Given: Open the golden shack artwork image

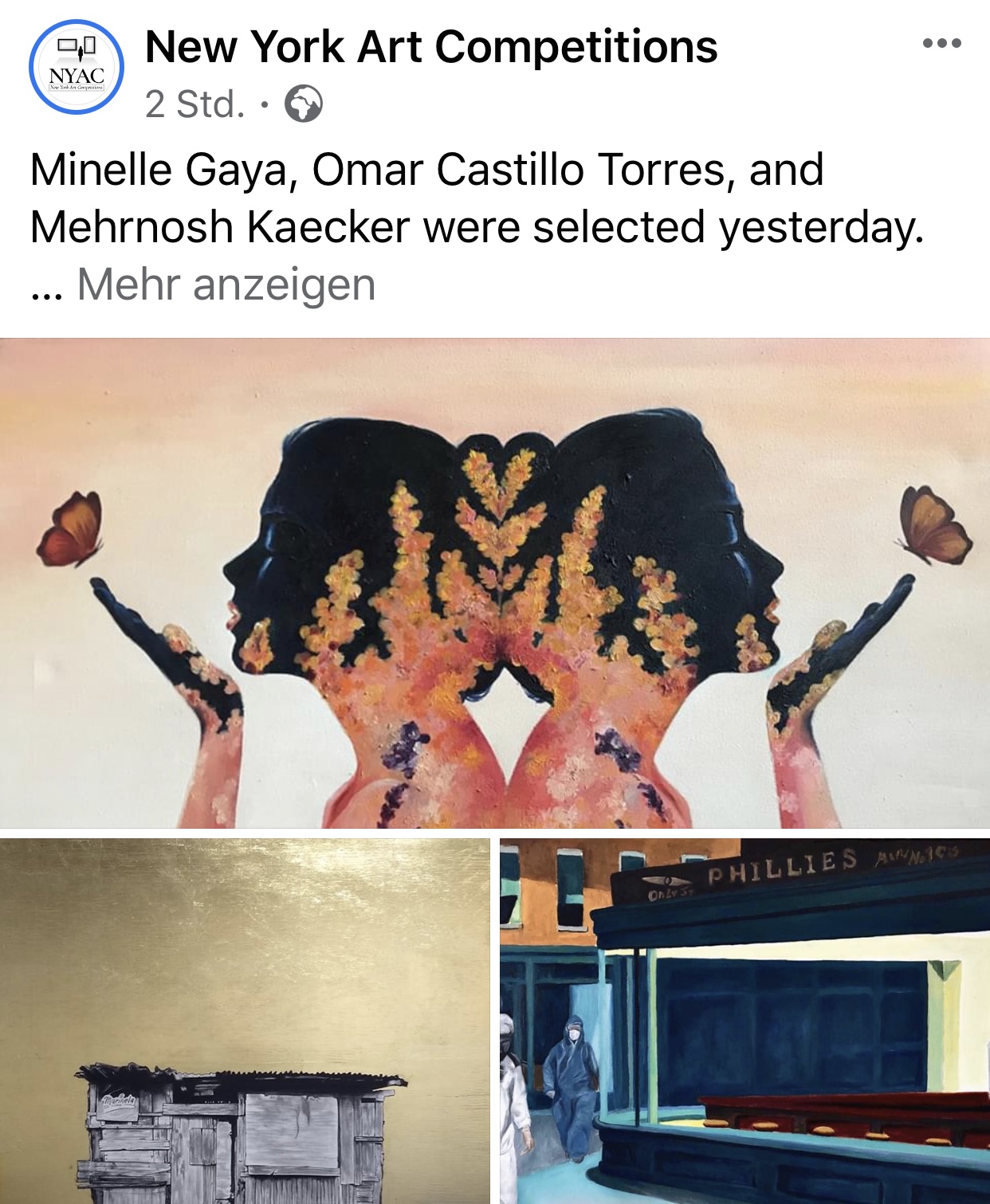Looking at the screenshot, I should (x=245, y=1021).
